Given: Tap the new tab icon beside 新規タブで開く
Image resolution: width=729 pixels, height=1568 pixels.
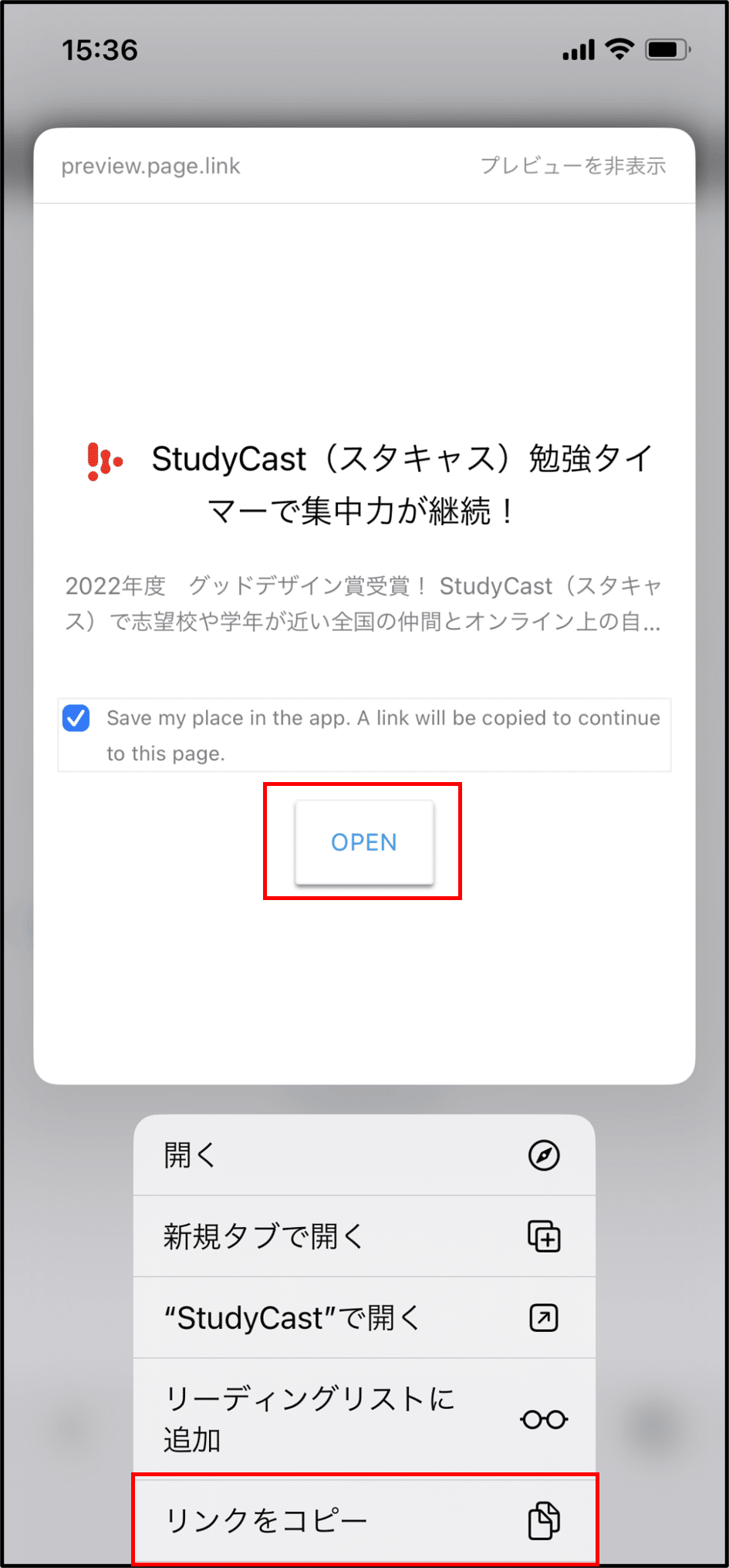Looking at the screenshot, I should (545, 1236).
